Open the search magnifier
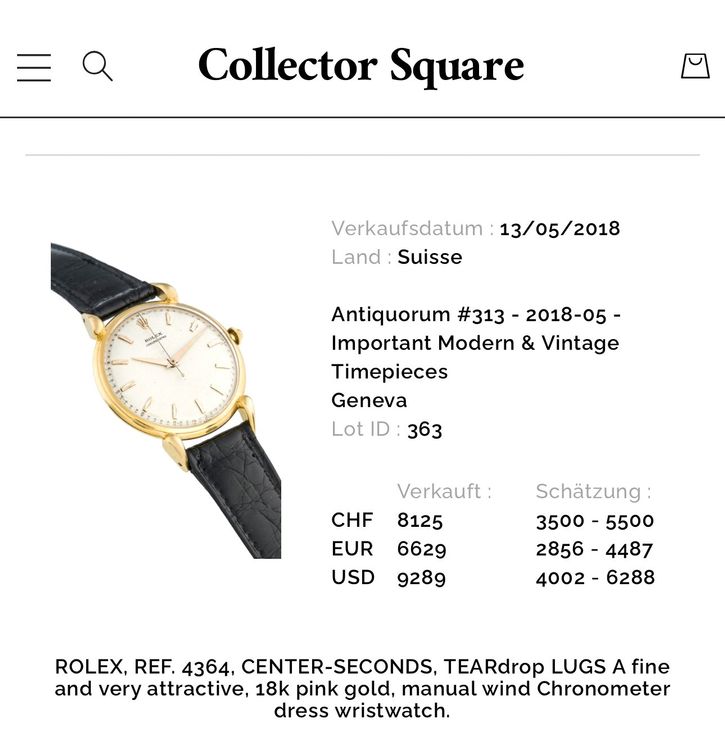 point(97,67)
